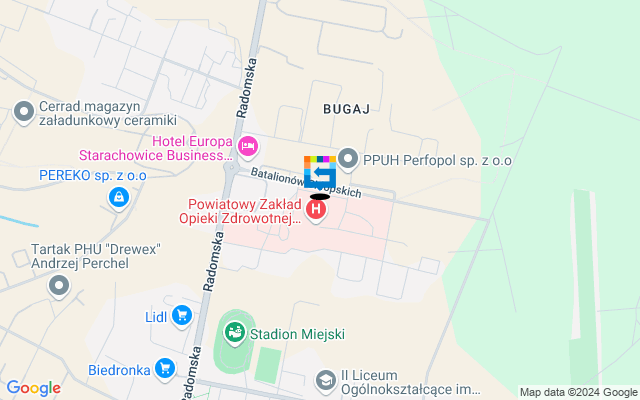Select the Powiatowy Zakład Opieki Zdrowotnej hospital pin
This screenshot has height=400, width=640.
[317, 211]
